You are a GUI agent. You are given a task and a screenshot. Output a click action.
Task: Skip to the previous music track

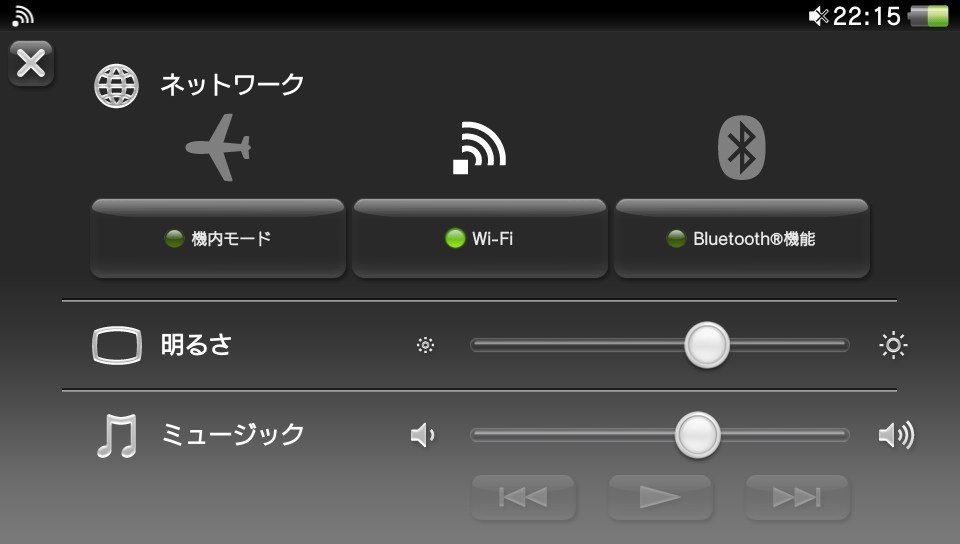[x=523, y=497]
